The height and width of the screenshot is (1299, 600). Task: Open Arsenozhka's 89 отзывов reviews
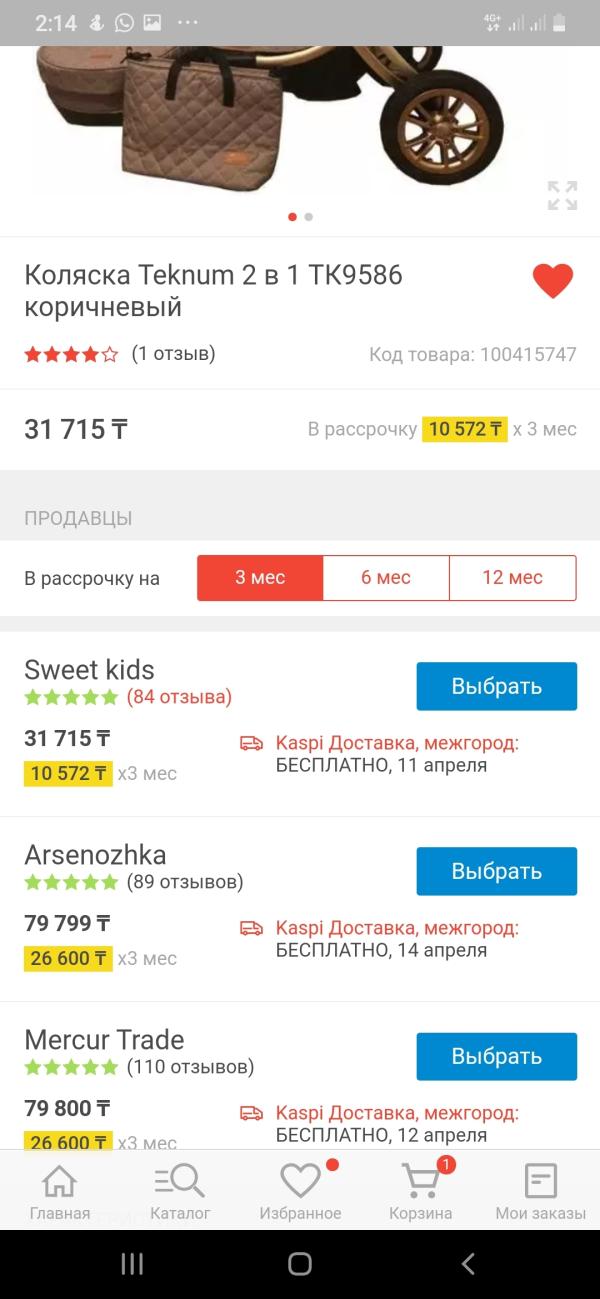(184, 882)
